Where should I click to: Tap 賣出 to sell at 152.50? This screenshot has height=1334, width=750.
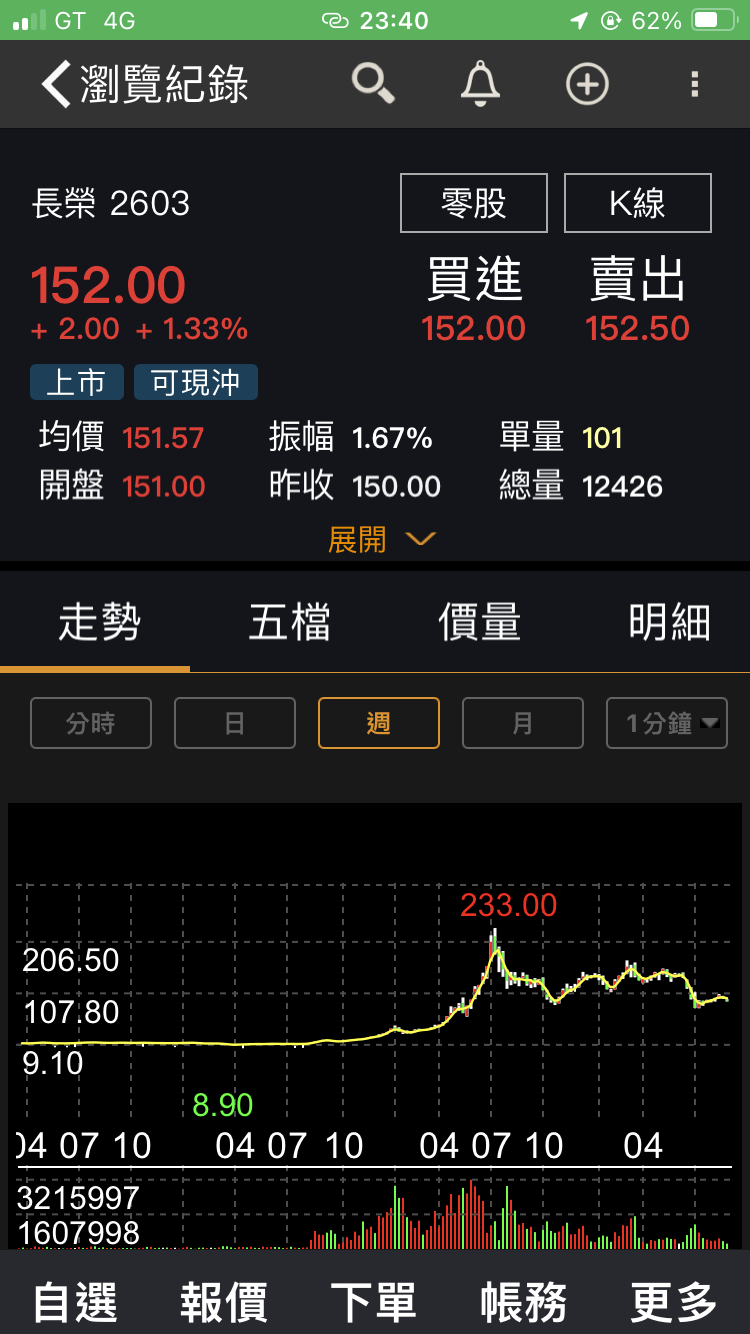(x=638, y=299)
